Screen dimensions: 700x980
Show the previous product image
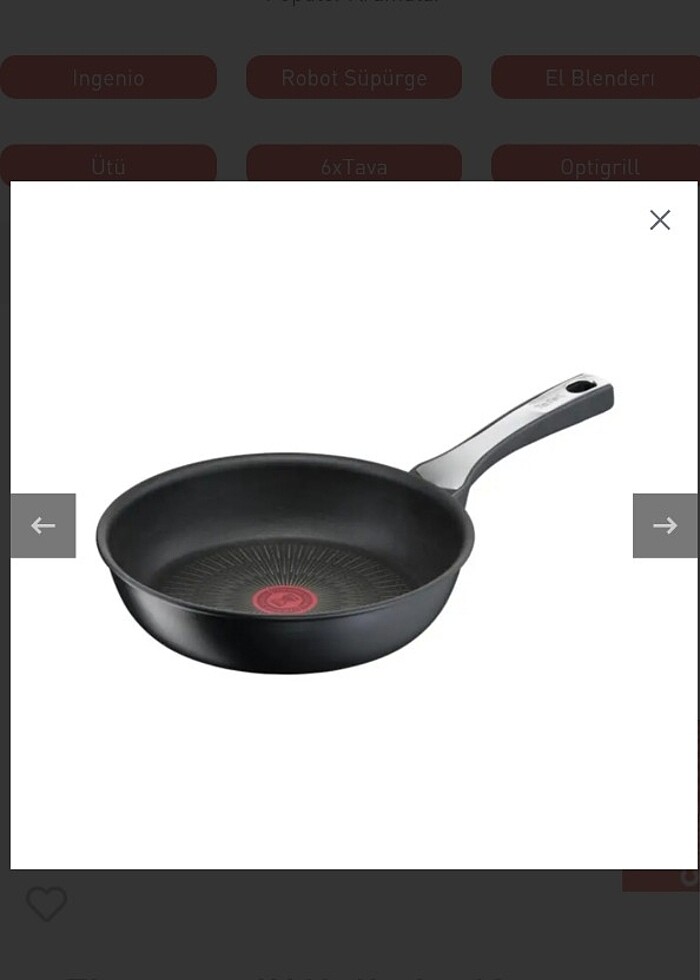[x=43, y=525]
